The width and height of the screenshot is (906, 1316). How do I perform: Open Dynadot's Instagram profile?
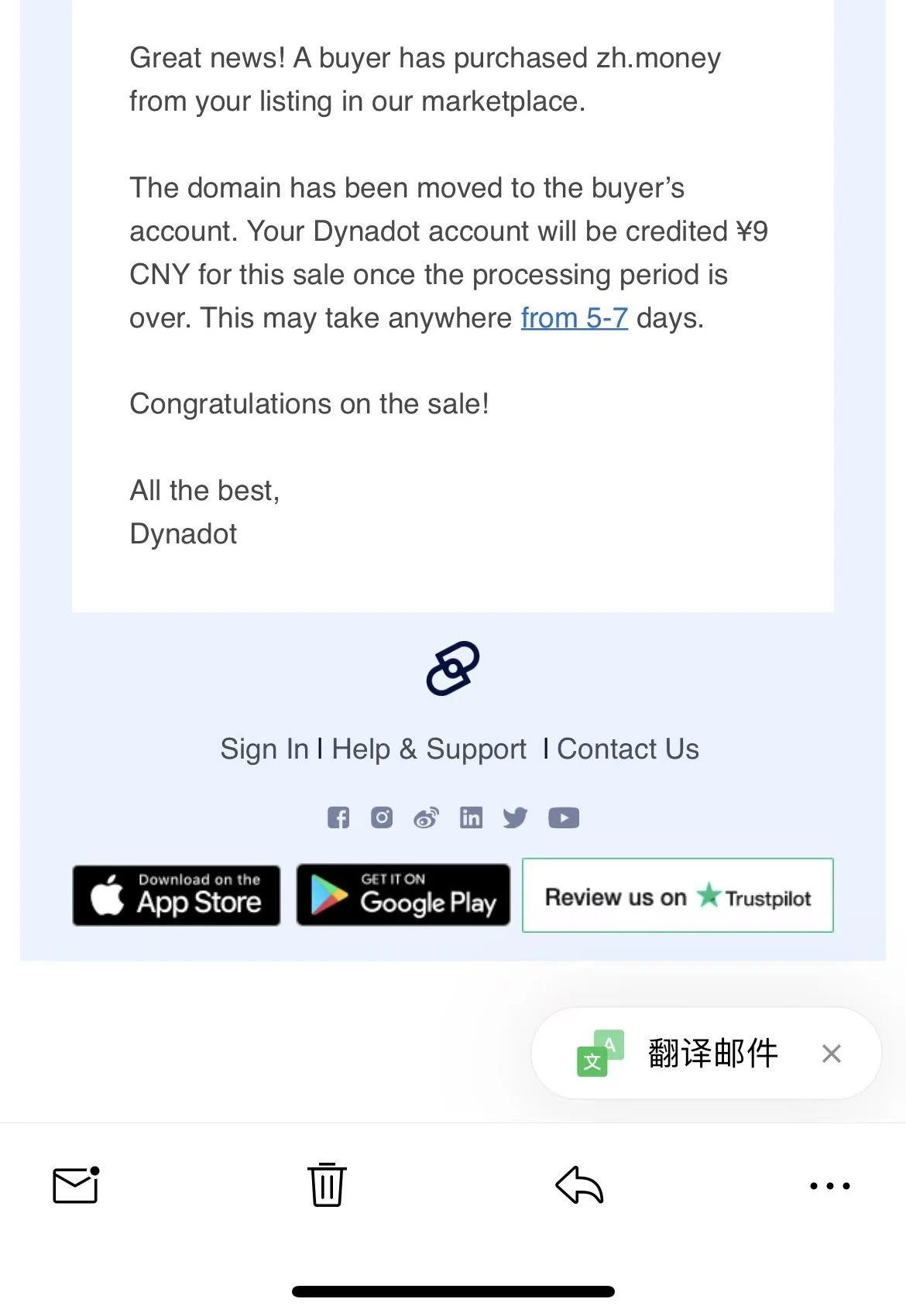coord(382,817)
